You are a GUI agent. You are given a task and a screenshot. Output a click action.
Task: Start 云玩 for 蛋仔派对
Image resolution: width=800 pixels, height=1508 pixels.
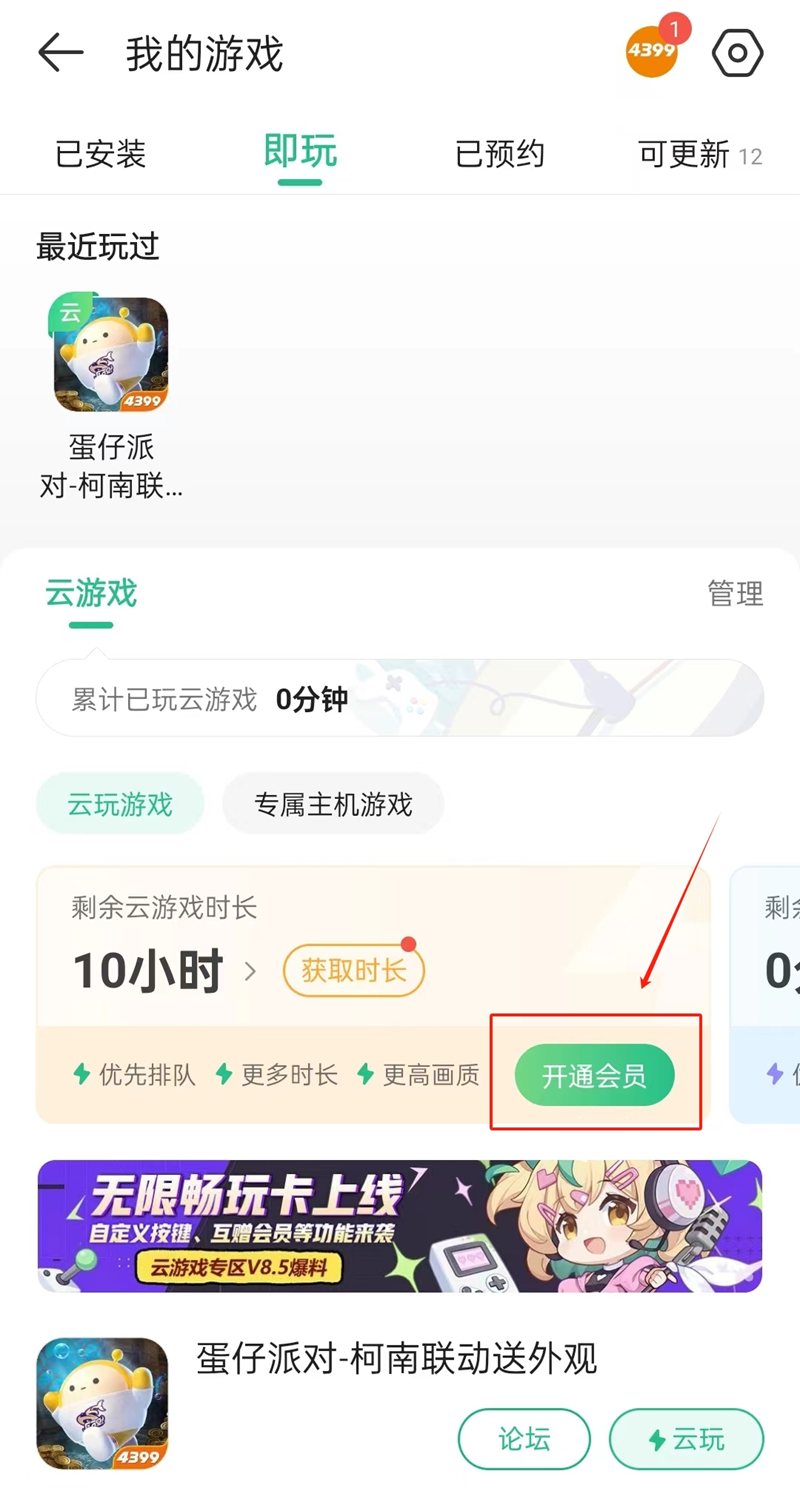coord(686,1439)
